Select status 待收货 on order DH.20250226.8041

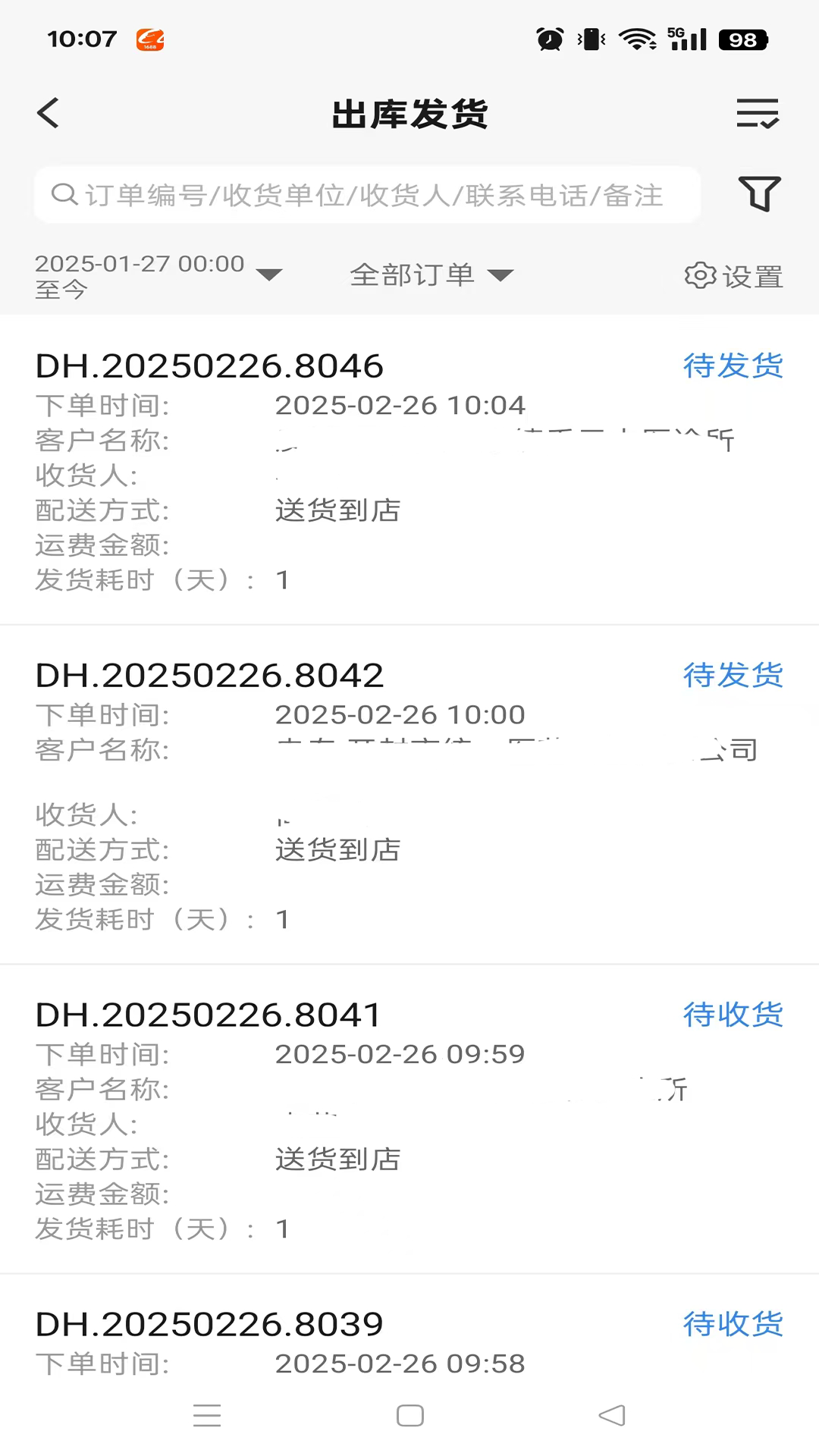733,1015
